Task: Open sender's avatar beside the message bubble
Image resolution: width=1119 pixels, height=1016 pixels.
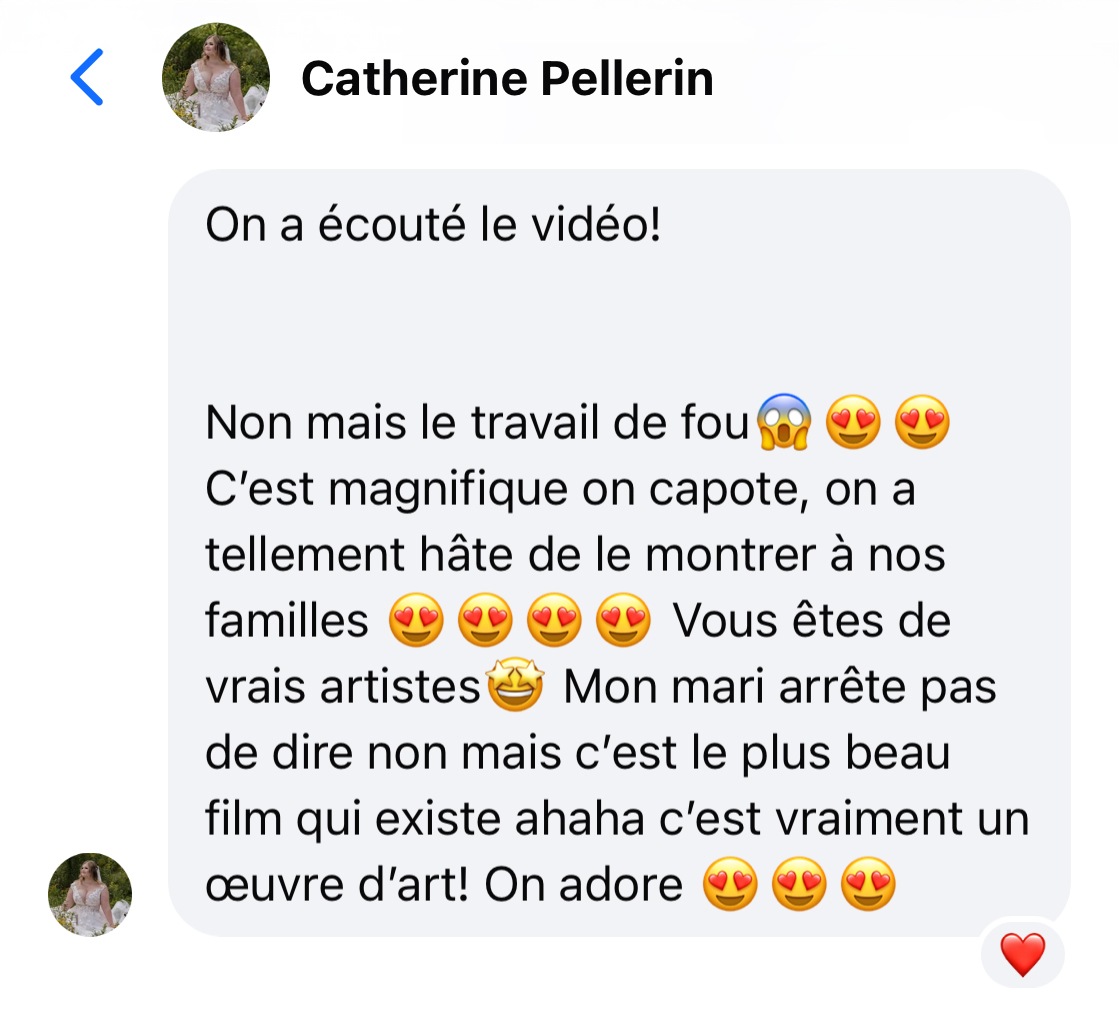Action: (90, 894)
